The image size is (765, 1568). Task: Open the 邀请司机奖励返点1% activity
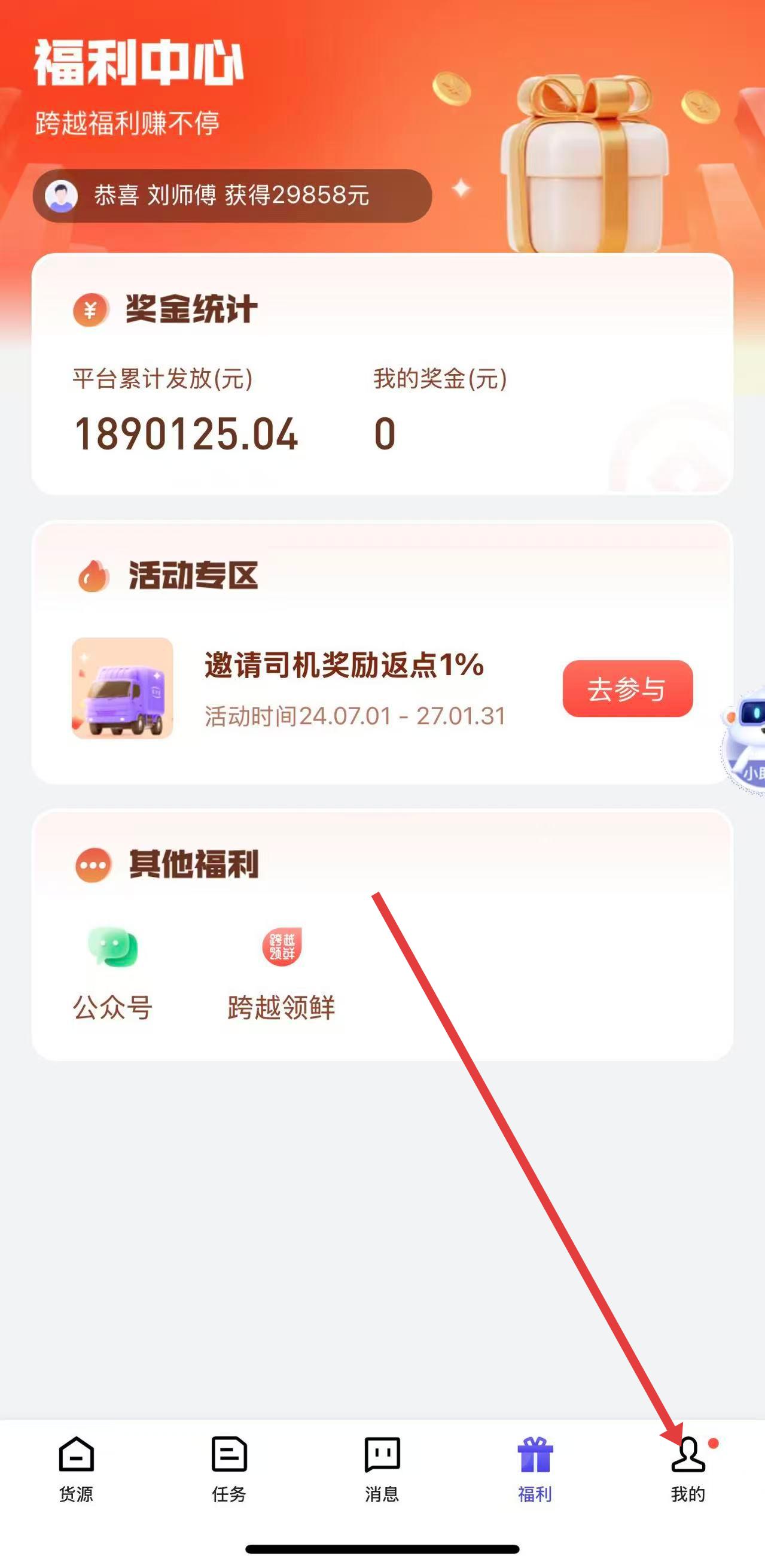[343, 665]
